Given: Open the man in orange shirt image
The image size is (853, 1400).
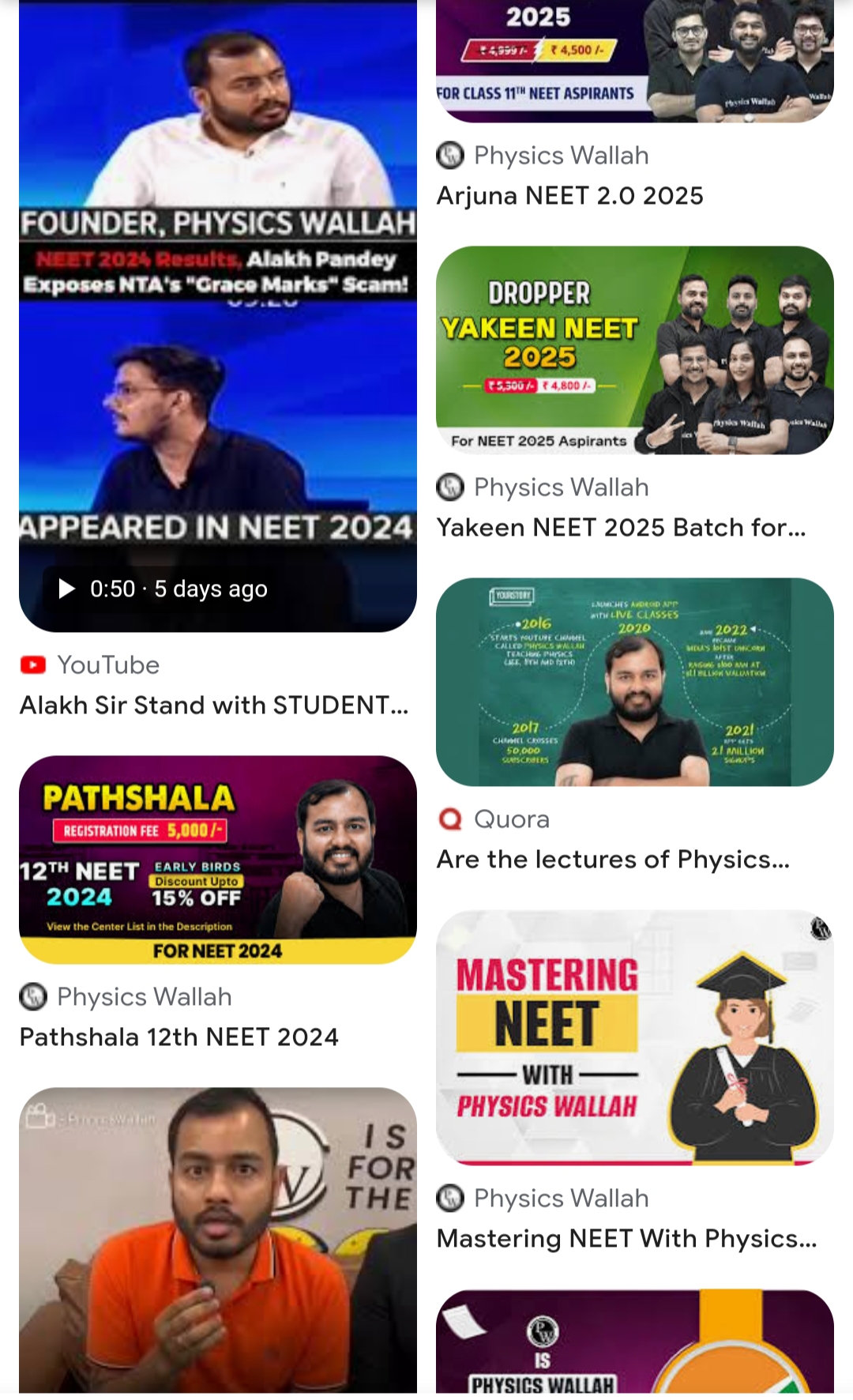Looking at the screenshot, I should point(217,1239).
